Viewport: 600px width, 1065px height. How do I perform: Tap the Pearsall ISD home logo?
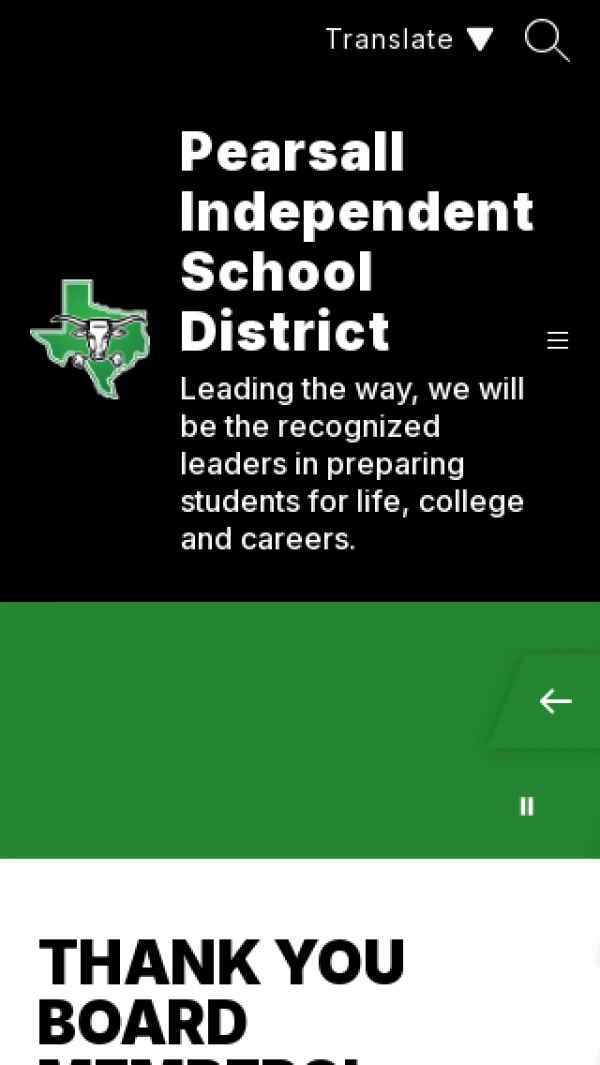pos(90,338)
